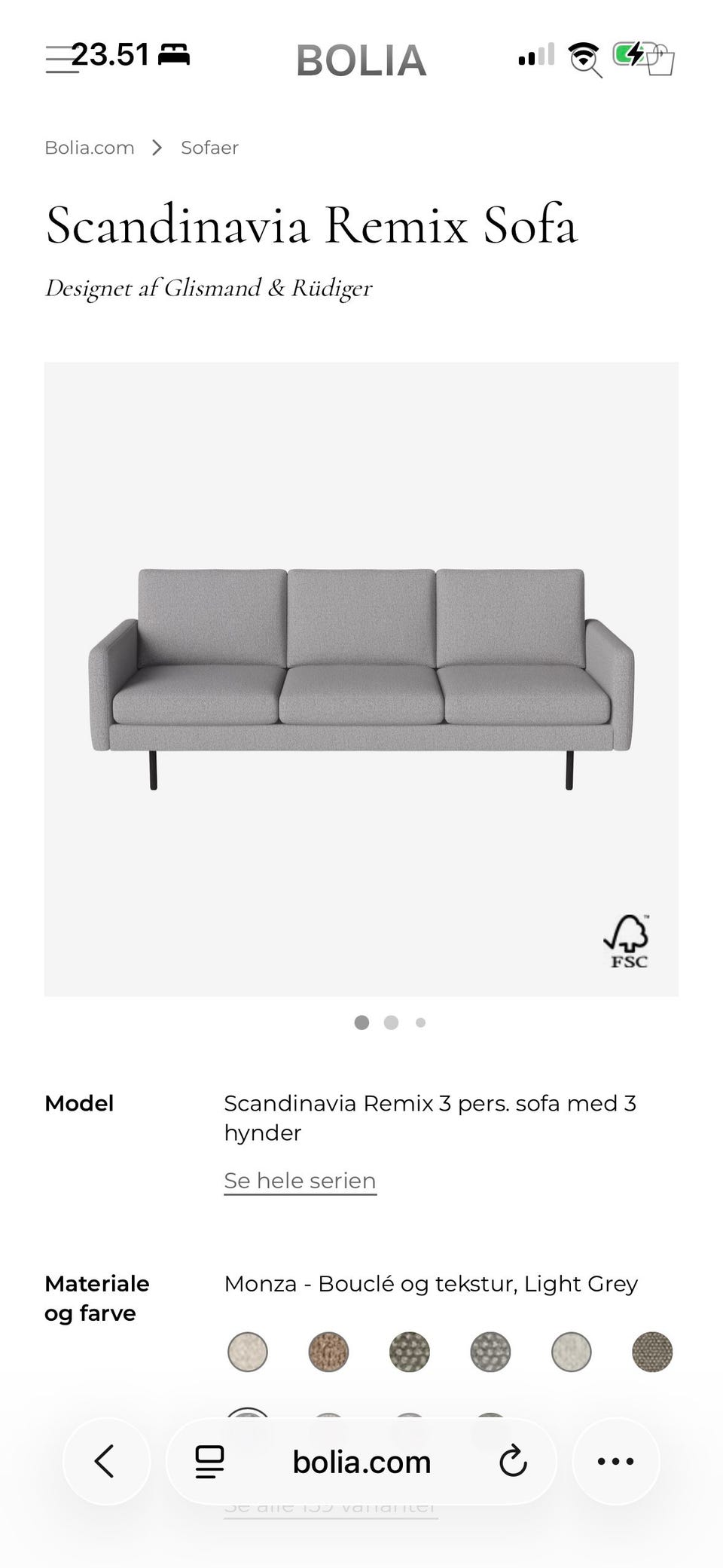The width and height of the screenshot is (723, 1568).
Task: Open the Se hele serien link
Action: click(x=299, y=1180)
